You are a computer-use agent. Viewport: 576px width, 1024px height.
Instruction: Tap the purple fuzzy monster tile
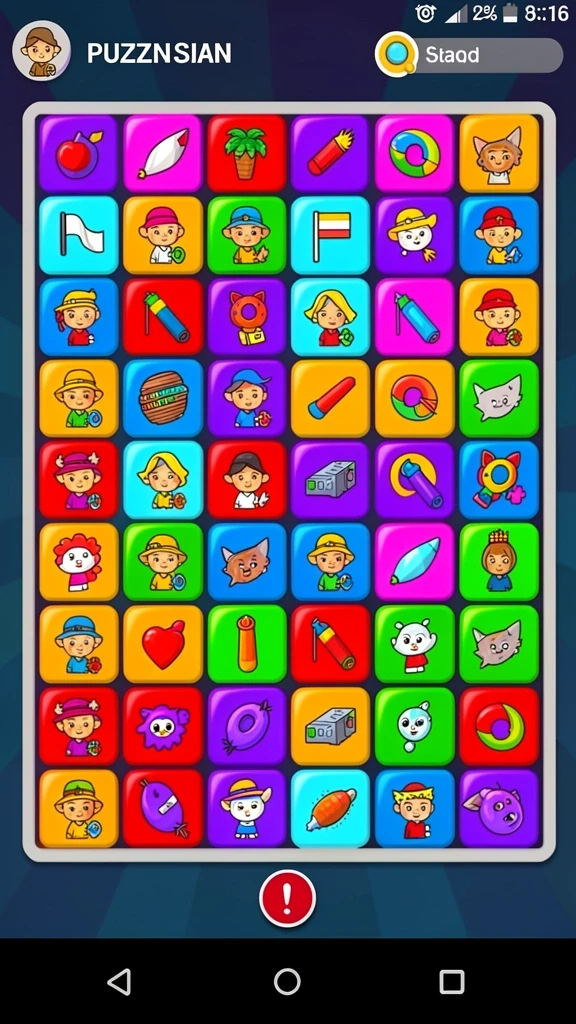click(163, 726)
